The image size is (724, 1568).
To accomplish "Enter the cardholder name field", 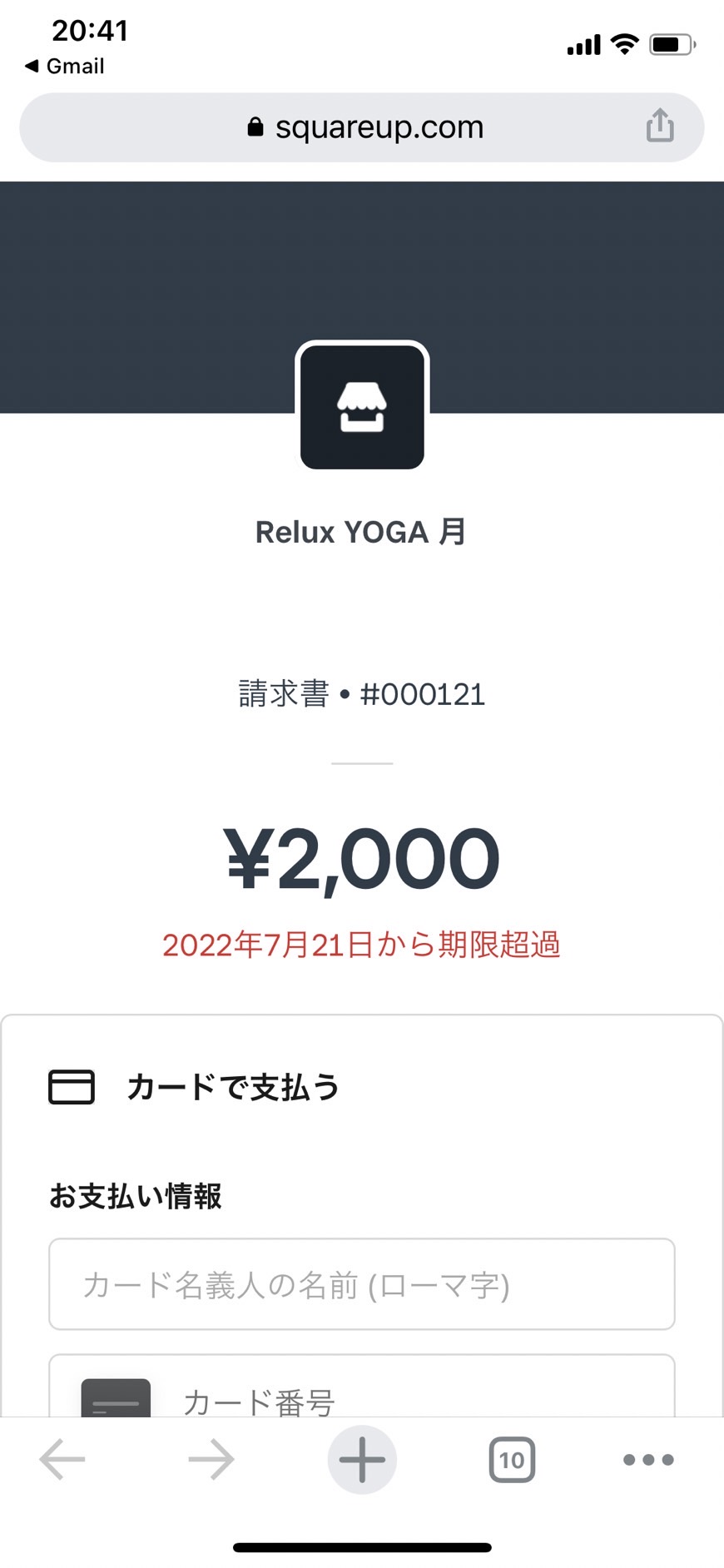I will (362, 1284).
